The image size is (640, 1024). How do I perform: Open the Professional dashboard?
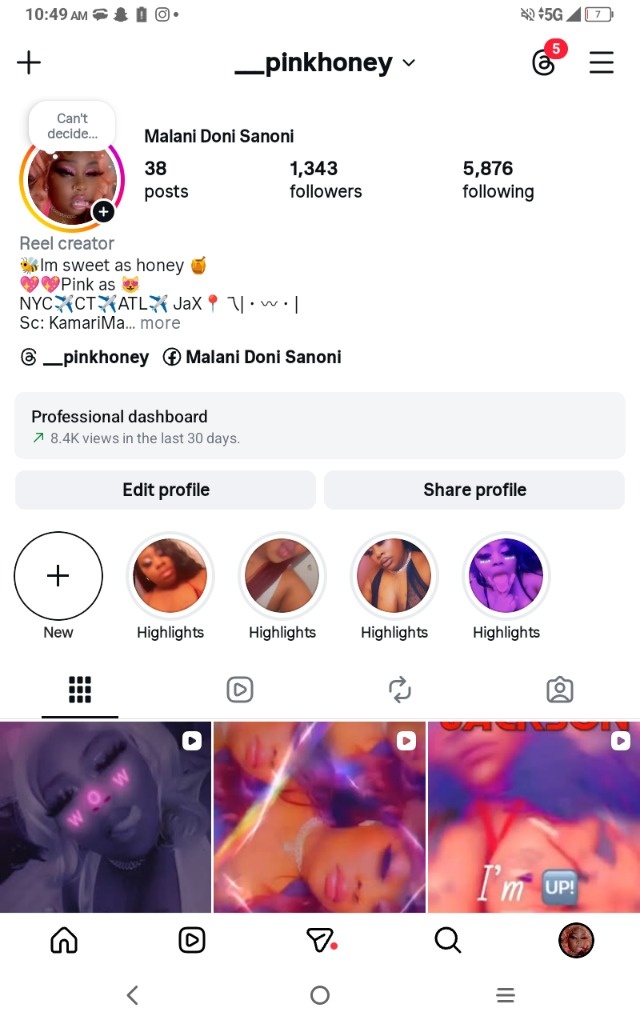coord(320,425)
